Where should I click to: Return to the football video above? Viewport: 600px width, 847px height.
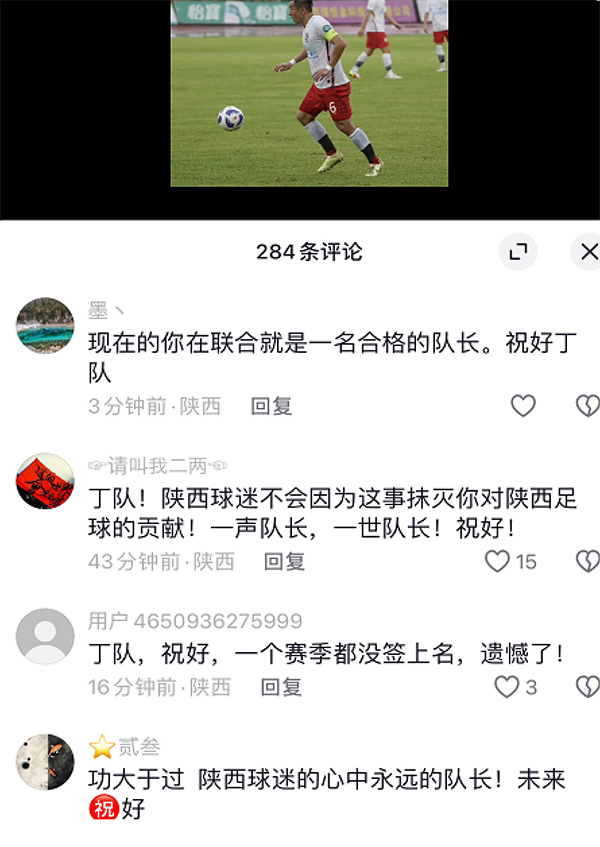[x=308, y=93]
